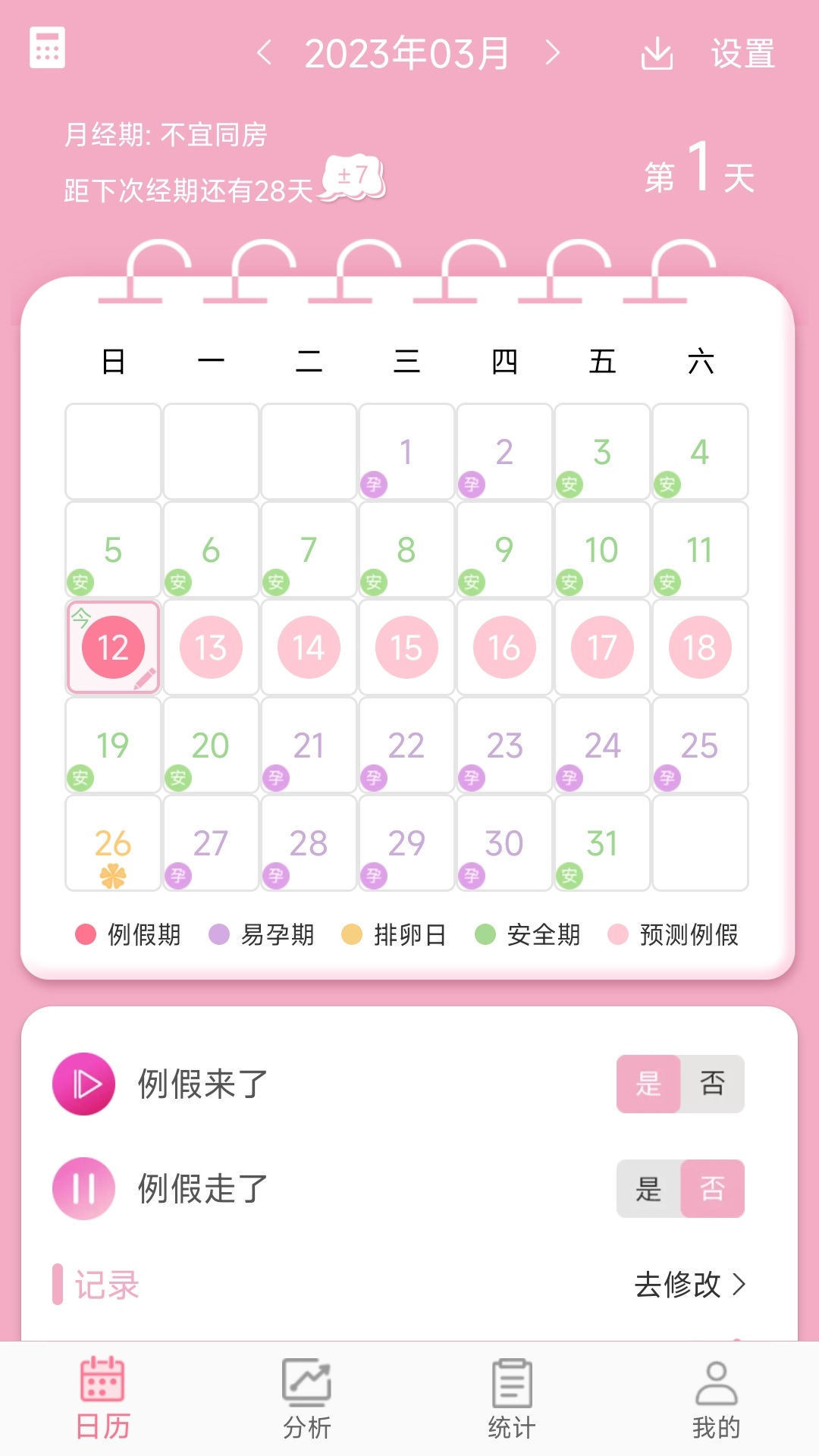Select 否 for 例假走了
The image size is (819, 1456).
coord(711,1188)
